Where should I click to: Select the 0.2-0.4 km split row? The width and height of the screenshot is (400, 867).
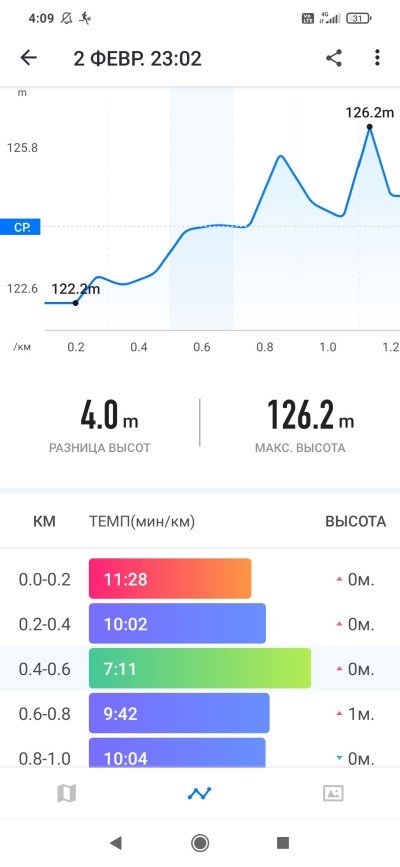coord(200,624)
